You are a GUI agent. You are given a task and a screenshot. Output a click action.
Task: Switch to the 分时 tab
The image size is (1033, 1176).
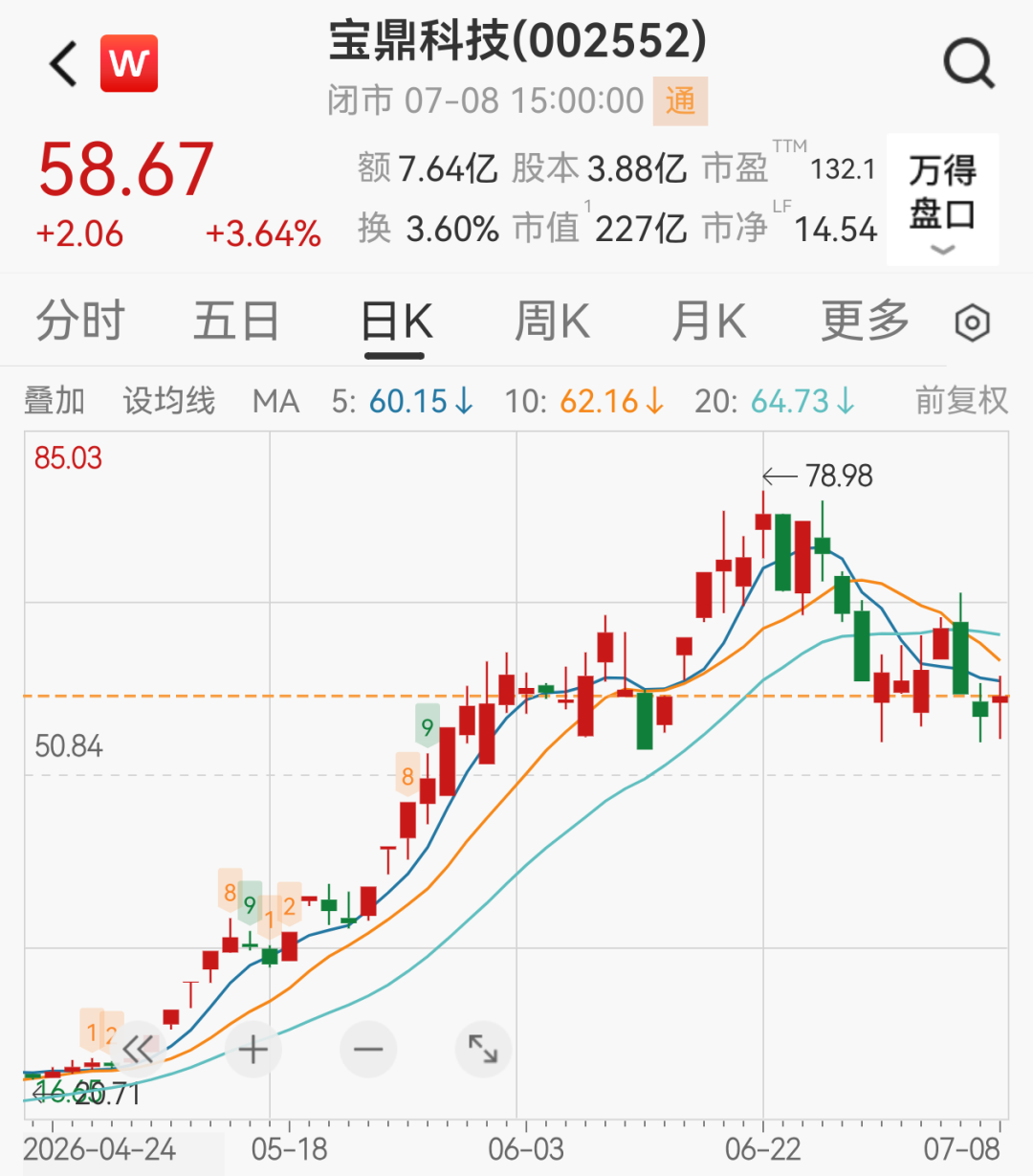(x=80, y=321)
